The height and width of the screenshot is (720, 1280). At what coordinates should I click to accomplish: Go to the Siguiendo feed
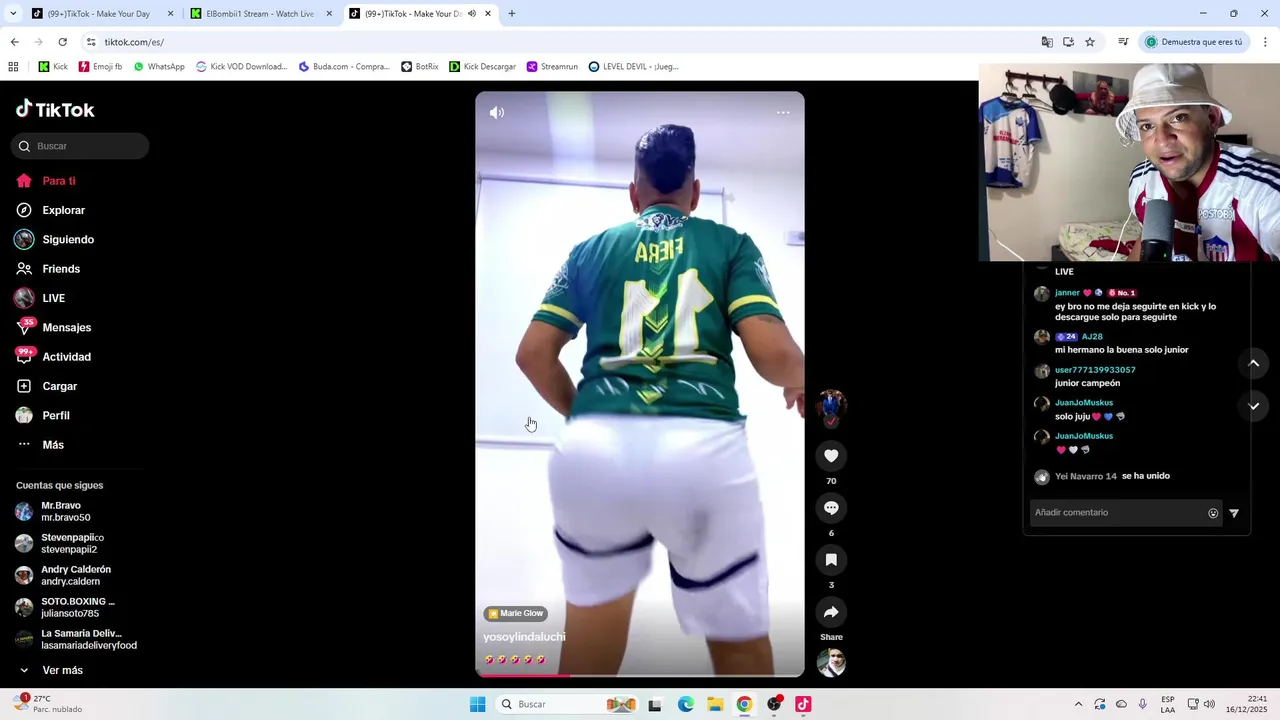pos(67,240)
